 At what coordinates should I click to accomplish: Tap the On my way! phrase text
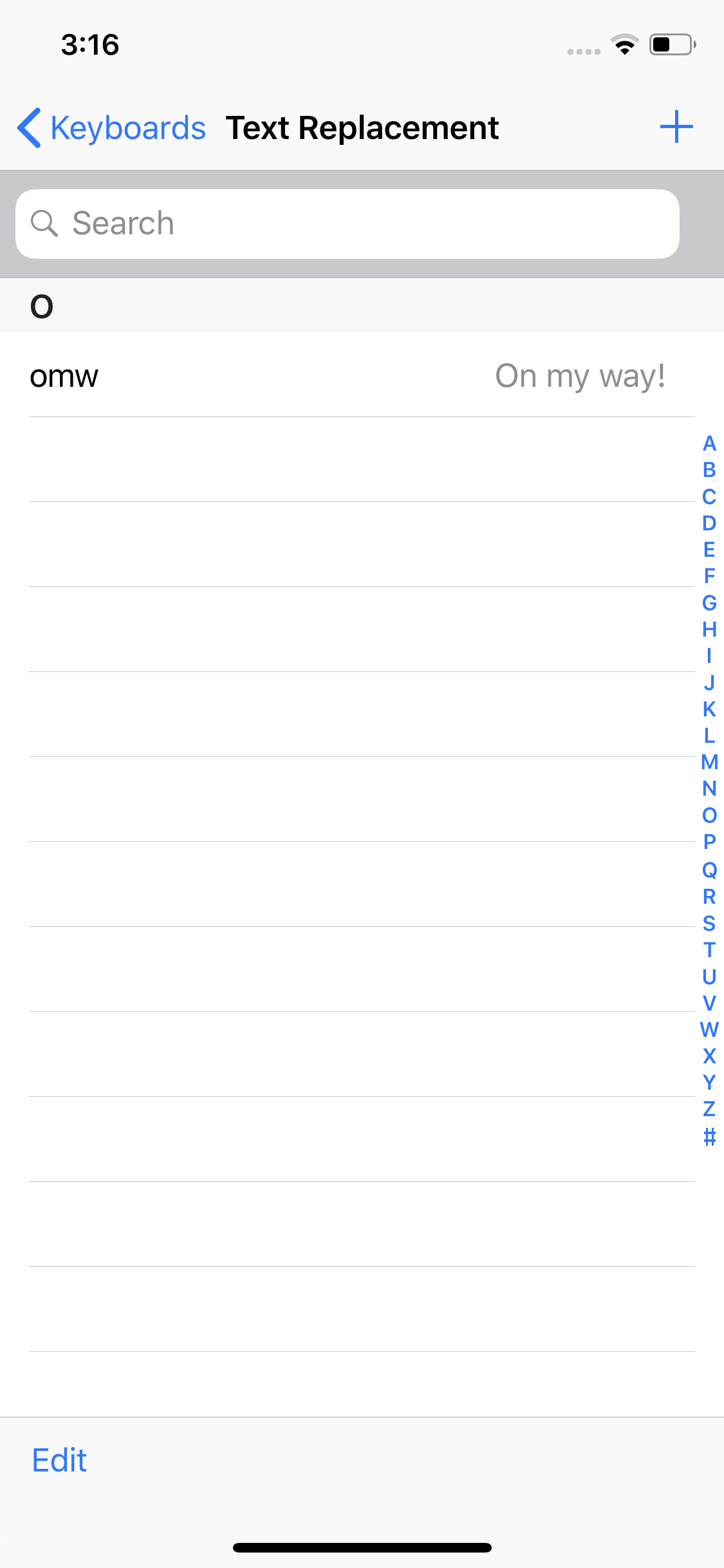coord(580,376)
